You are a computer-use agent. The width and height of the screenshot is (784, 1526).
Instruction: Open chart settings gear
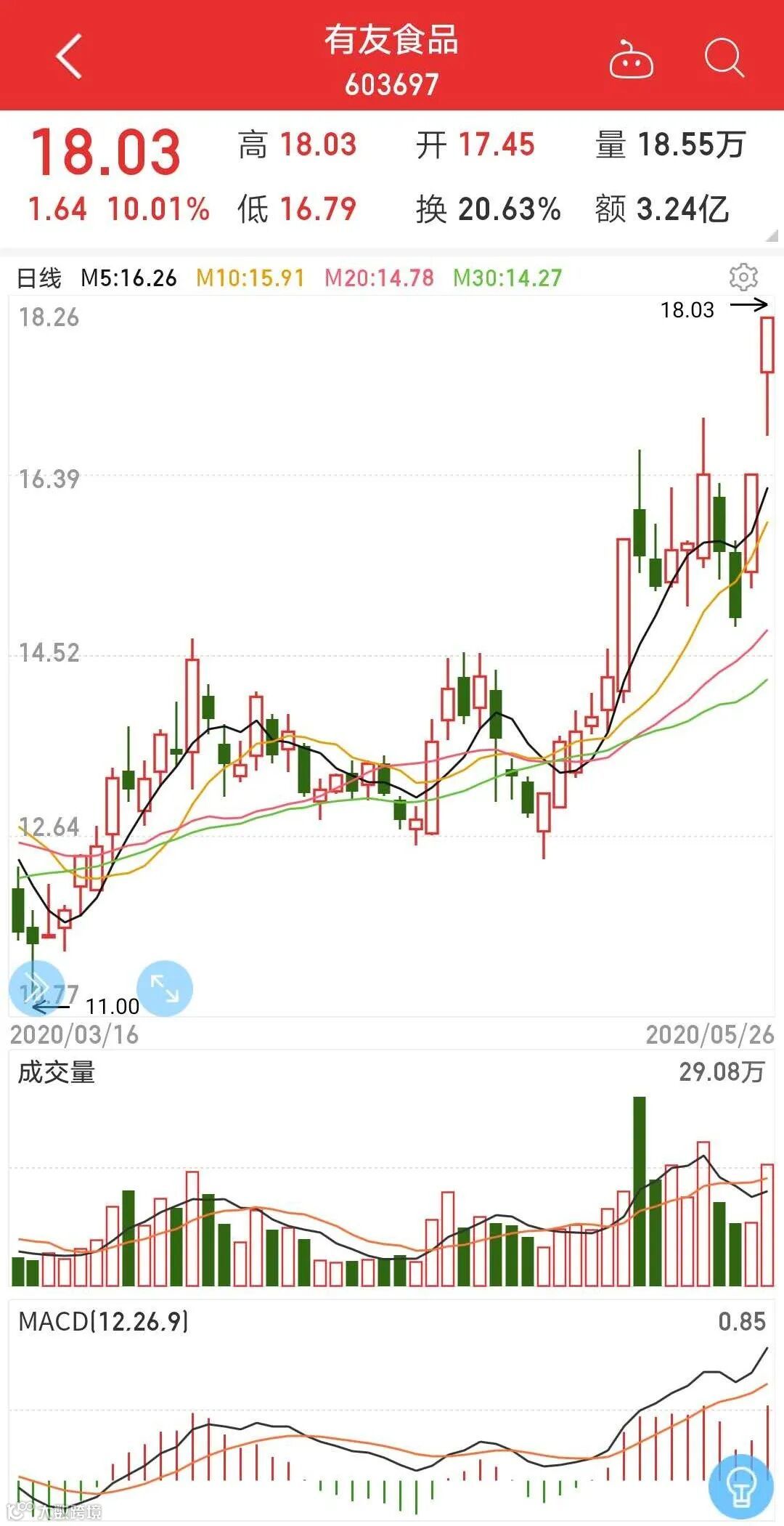click(743, 277)
